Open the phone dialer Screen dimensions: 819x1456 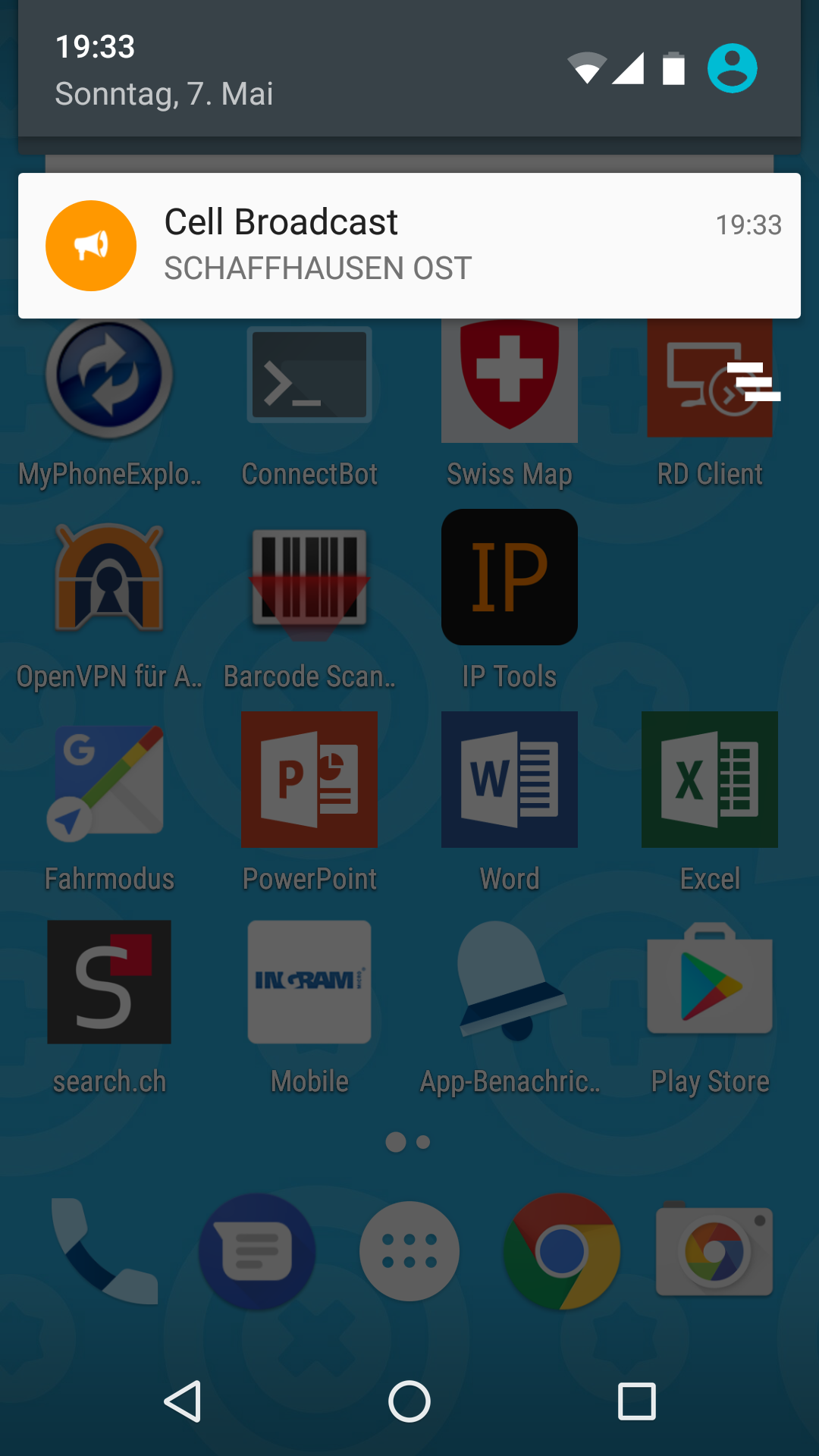(x=105, y=1251)
